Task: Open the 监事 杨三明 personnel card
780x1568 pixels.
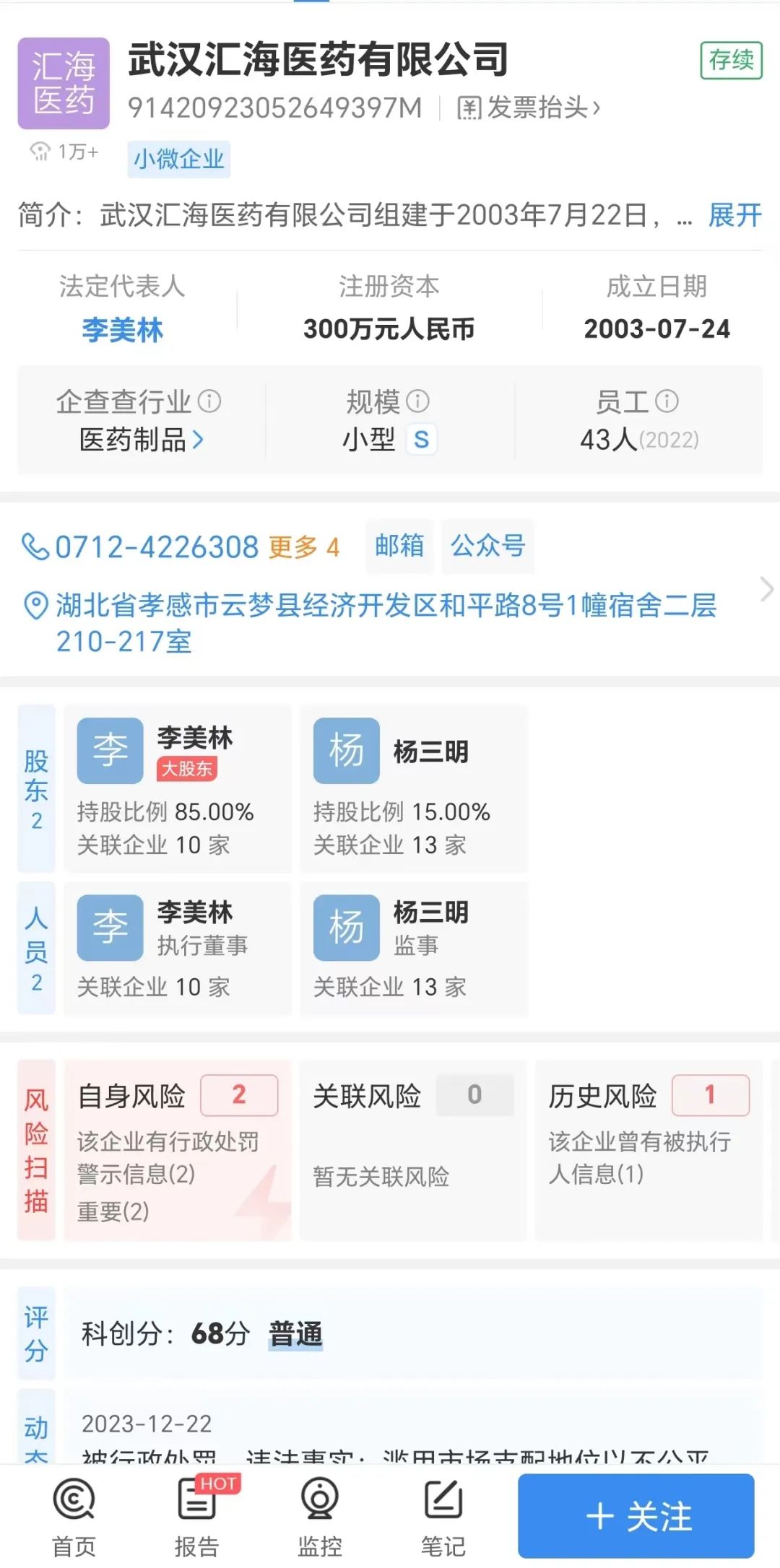Action: click(414, 949)
